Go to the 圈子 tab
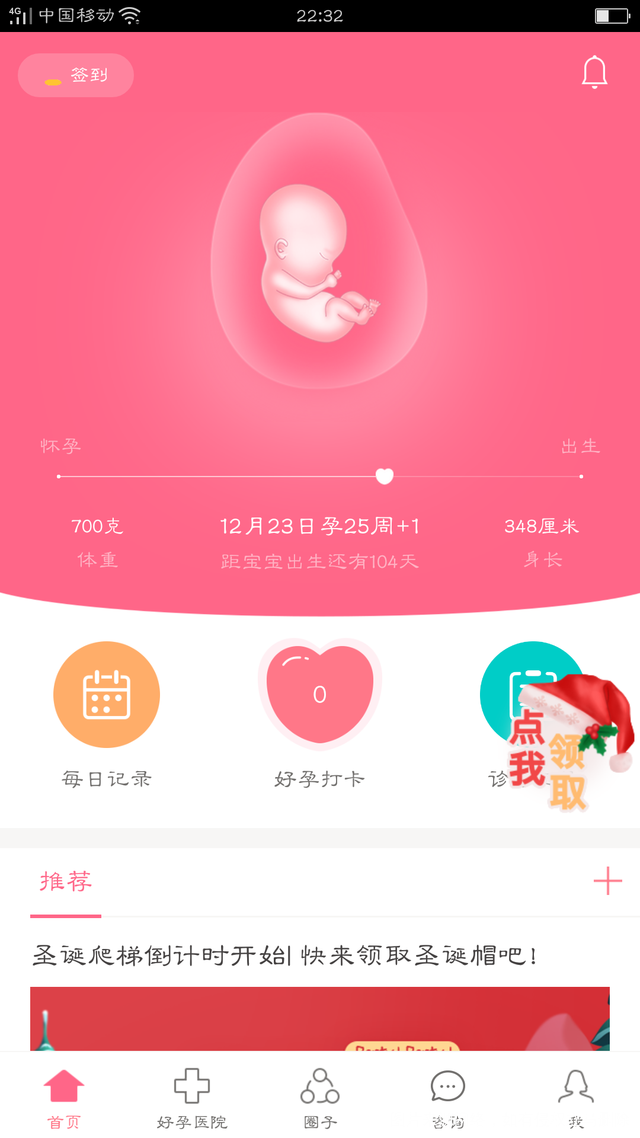The height and width of the screenshot is (1138, 640). click(320, 1096)
